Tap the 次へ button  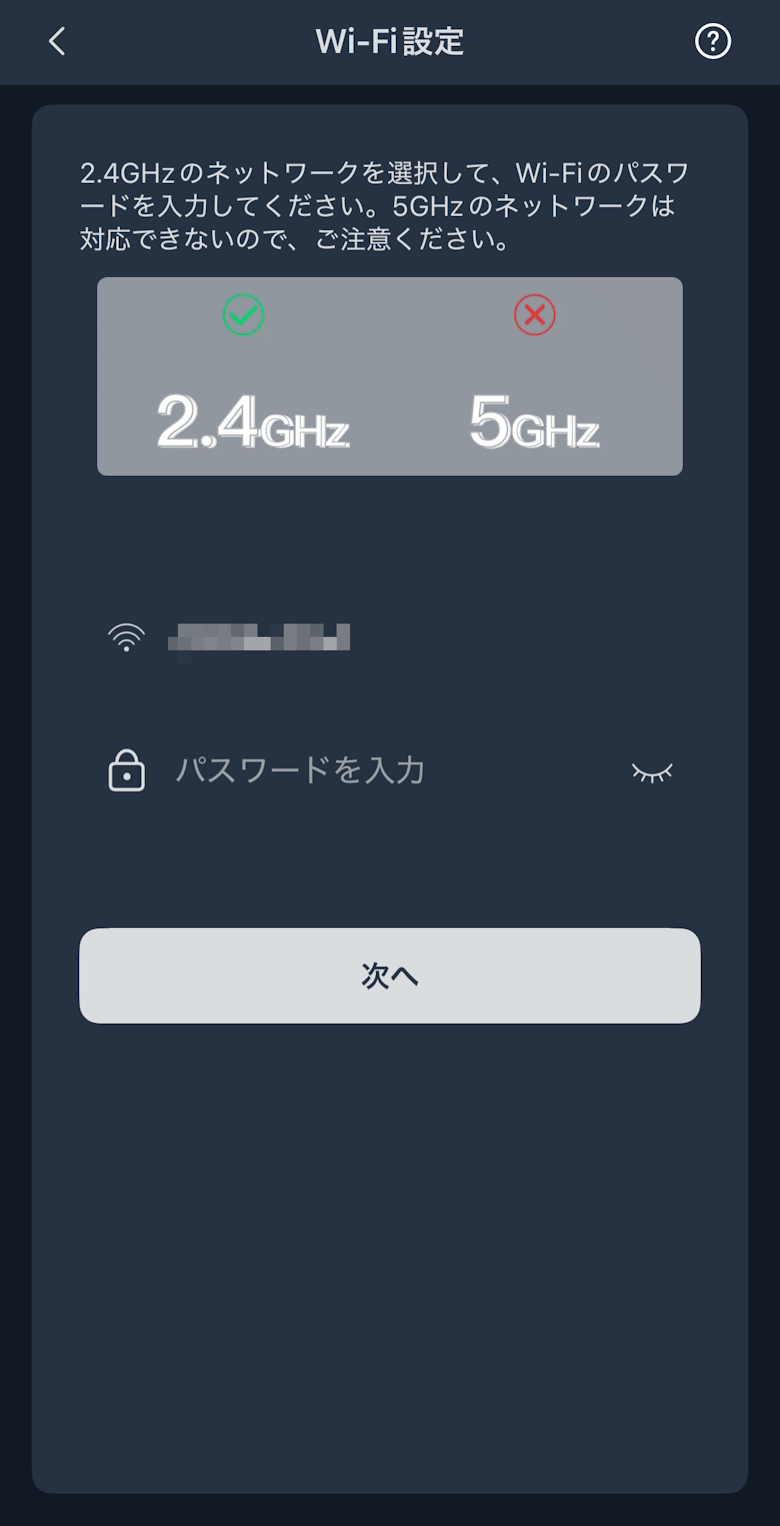point(390,976)
